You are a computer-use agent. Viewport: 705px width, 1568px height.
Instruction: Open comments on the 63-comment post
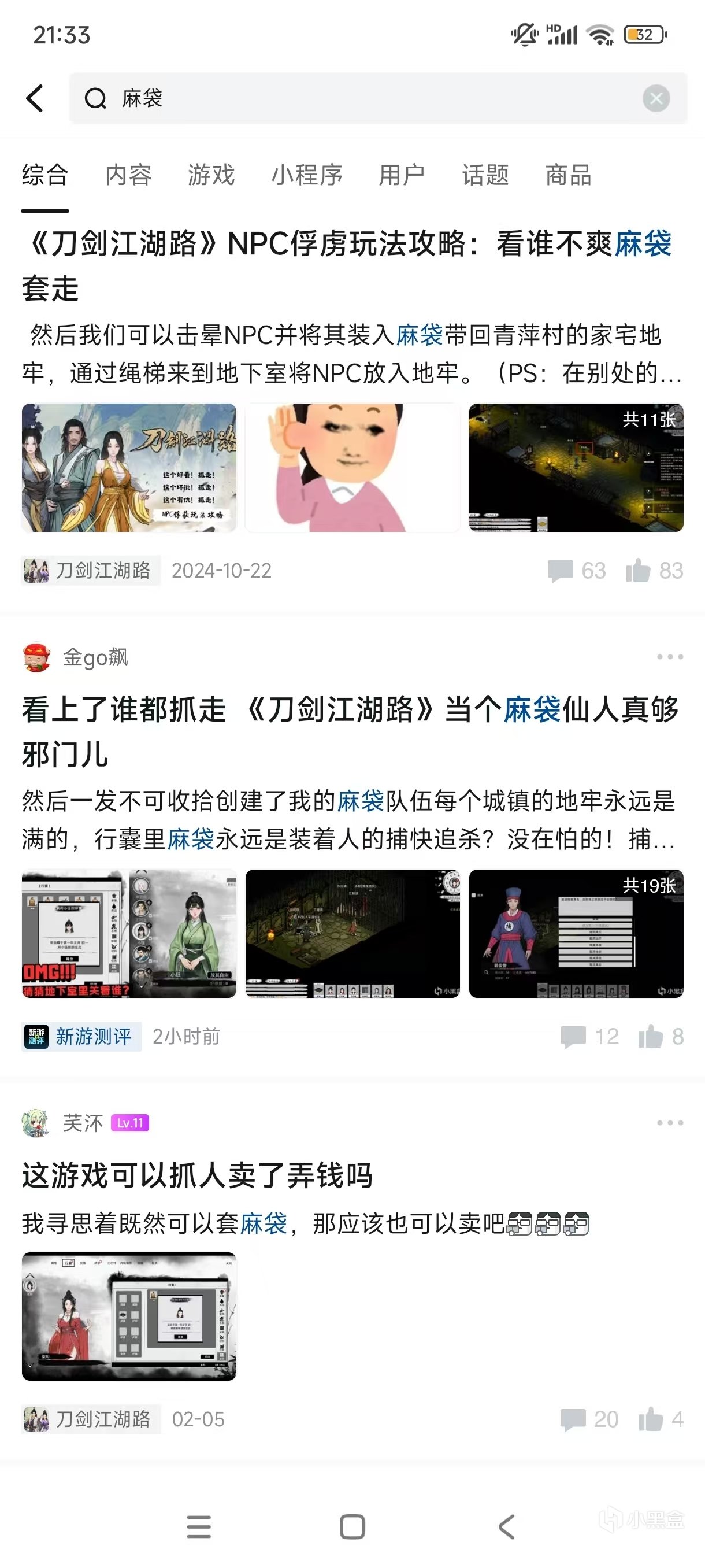(576, 571)
